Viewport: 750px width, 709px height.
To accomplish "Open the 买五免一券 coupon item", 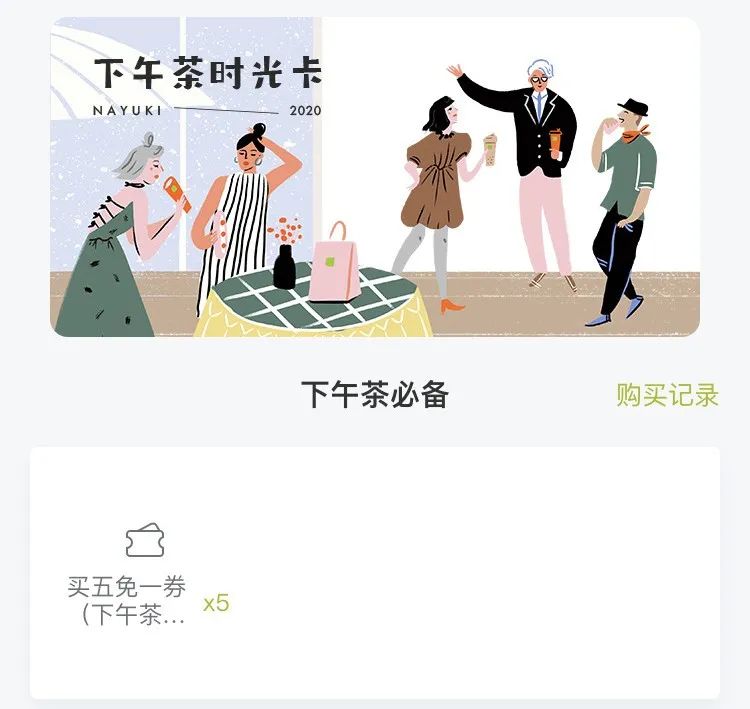I will tap(146, 577).
